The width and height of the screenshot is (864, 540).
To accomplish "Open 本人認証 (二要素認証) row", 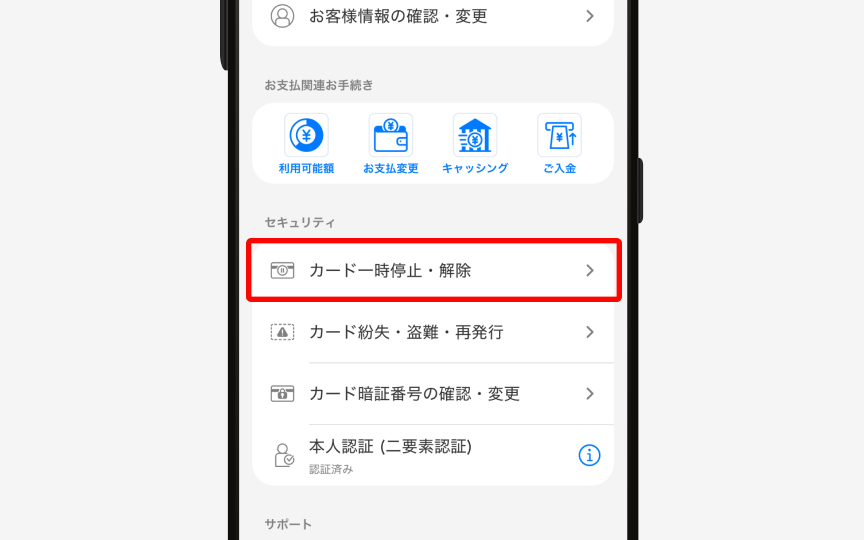I will (x=400, y=455).
